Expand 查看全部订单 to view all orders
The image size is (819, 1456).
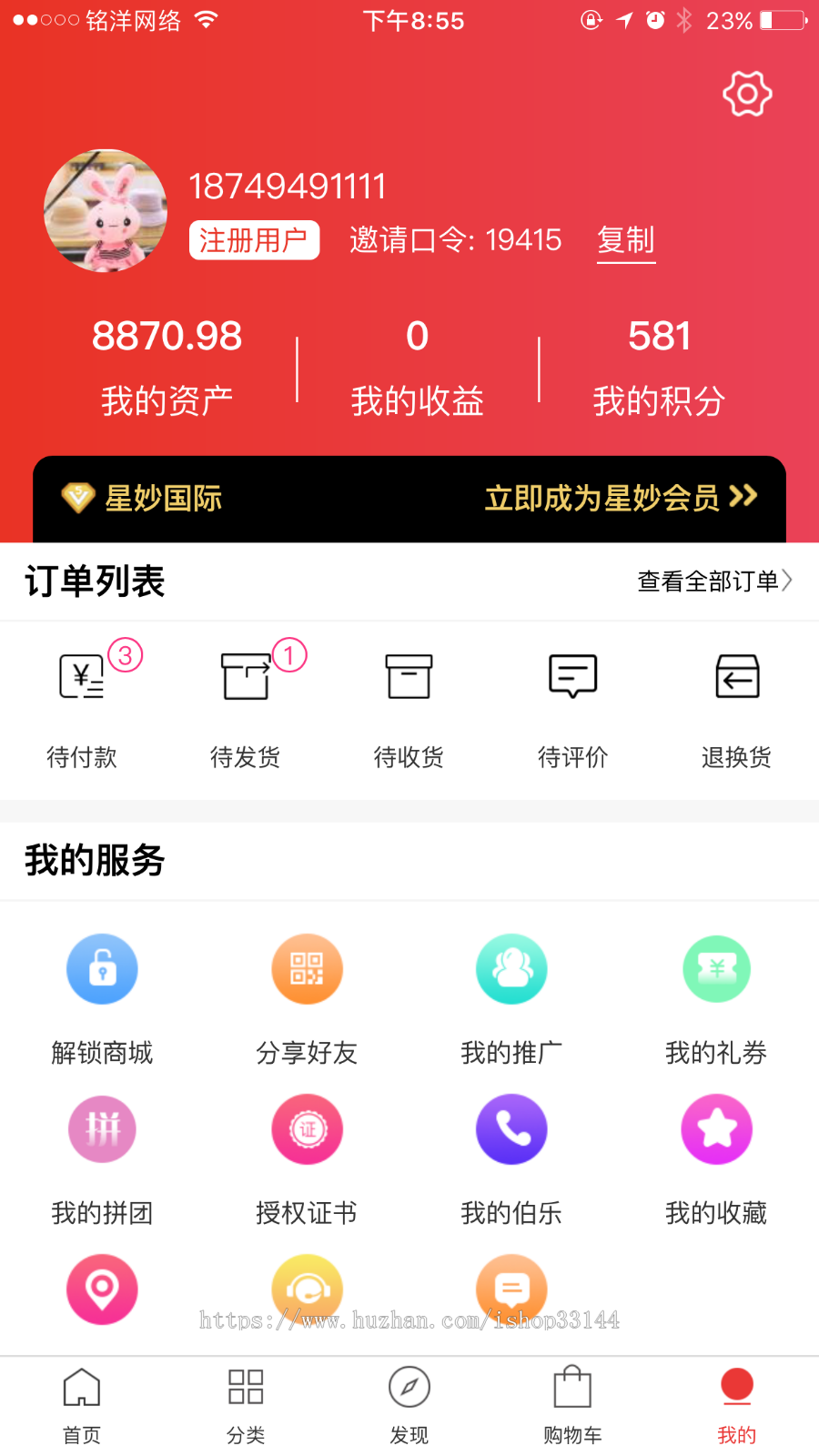714,580
